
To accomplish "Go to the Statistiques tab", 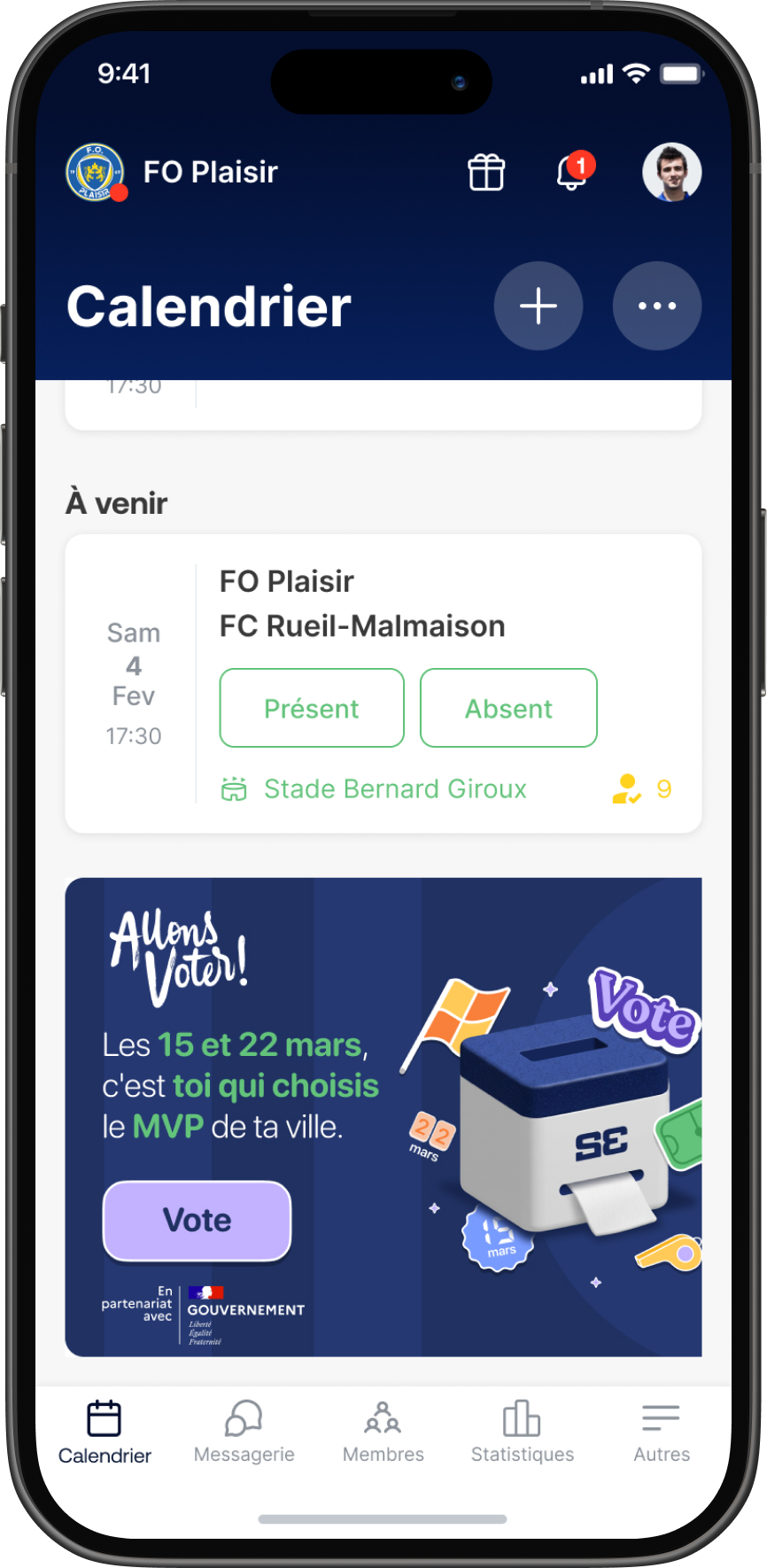I will click(x=522, y=1432).
